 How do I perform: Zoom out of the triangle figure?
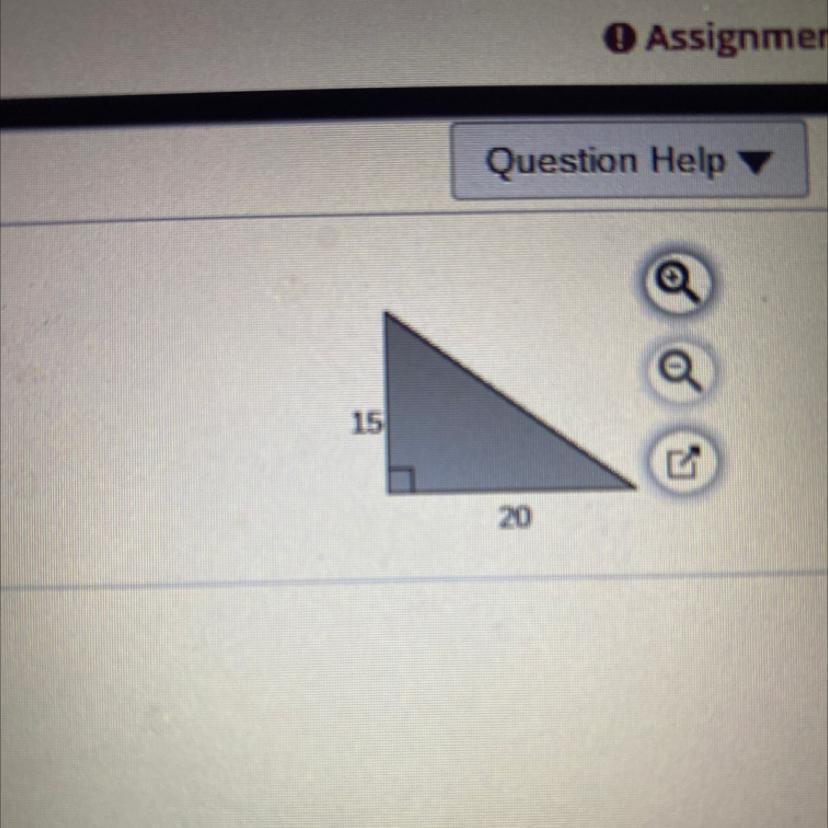coord(681,372)
